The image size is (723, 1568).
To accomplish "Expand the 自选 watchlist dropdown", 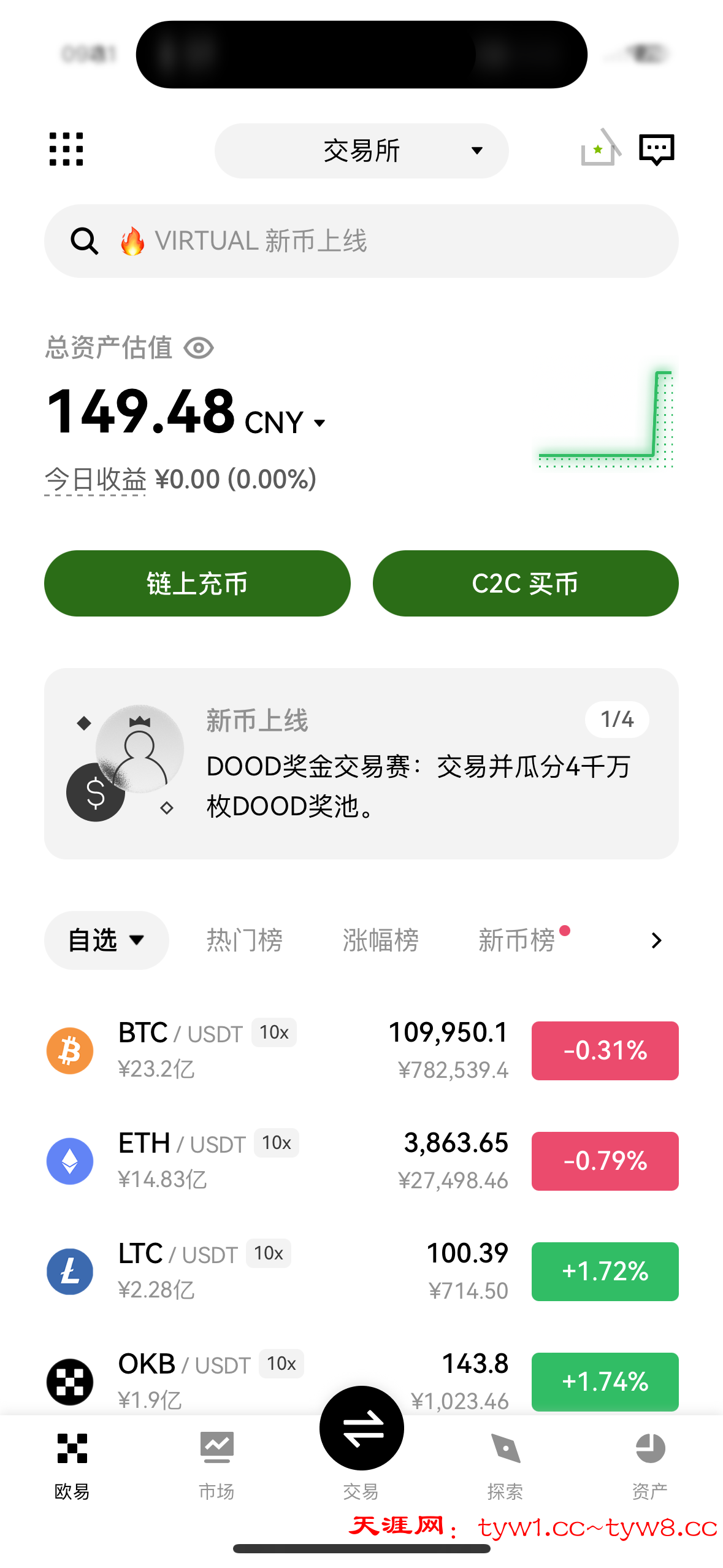I will coord(106,940).
